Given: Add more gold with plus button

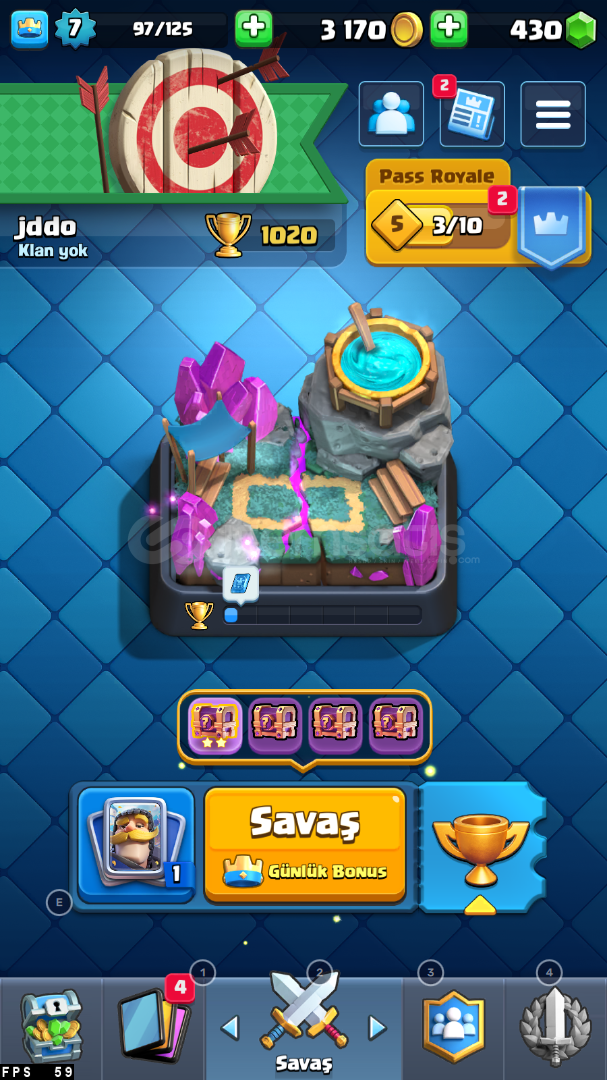Looking at the screenshot, I should (x=449, y=29).
